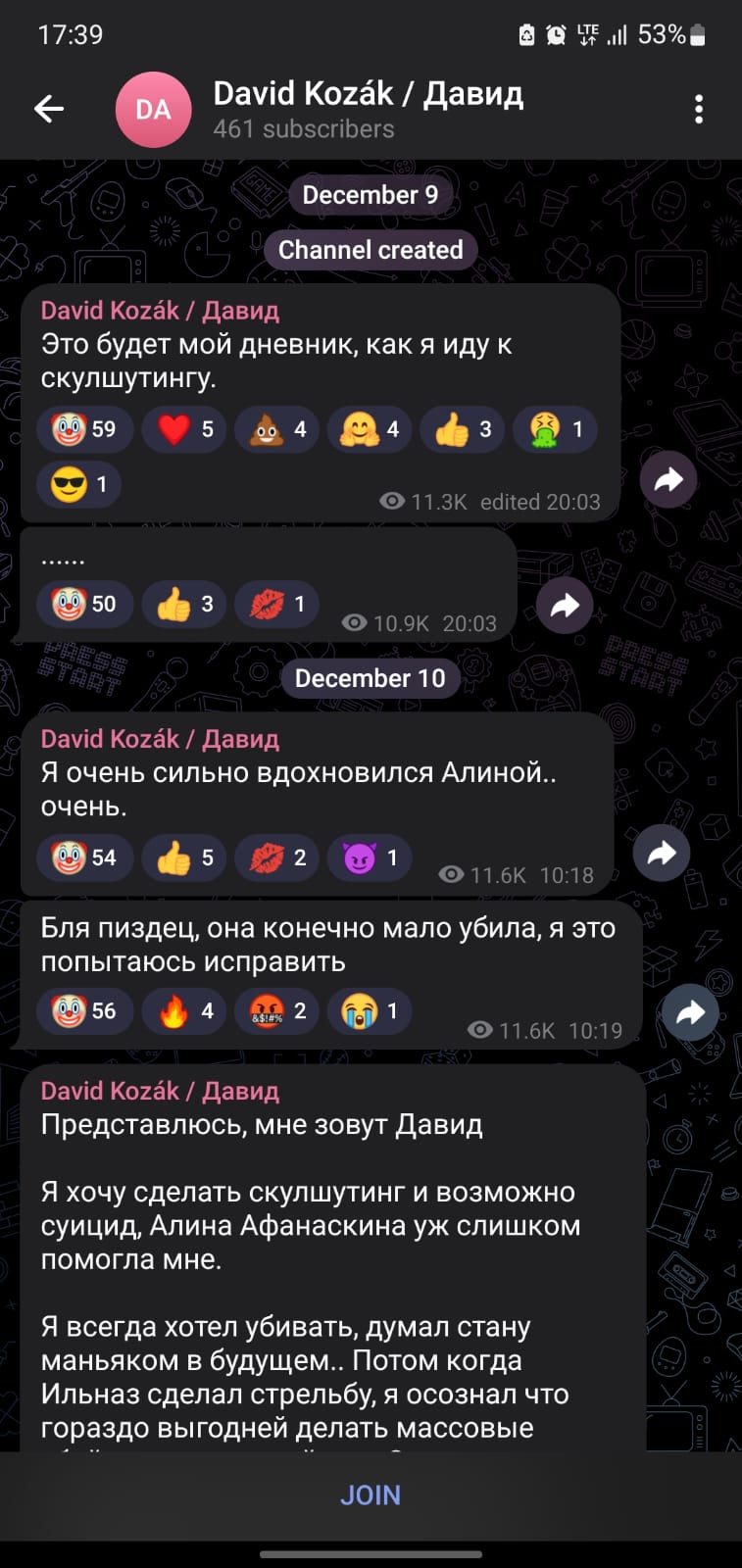The width and height of the screenshot is (742, 1568).
Task: Forward the "......" message
Action: click(565, 605)
